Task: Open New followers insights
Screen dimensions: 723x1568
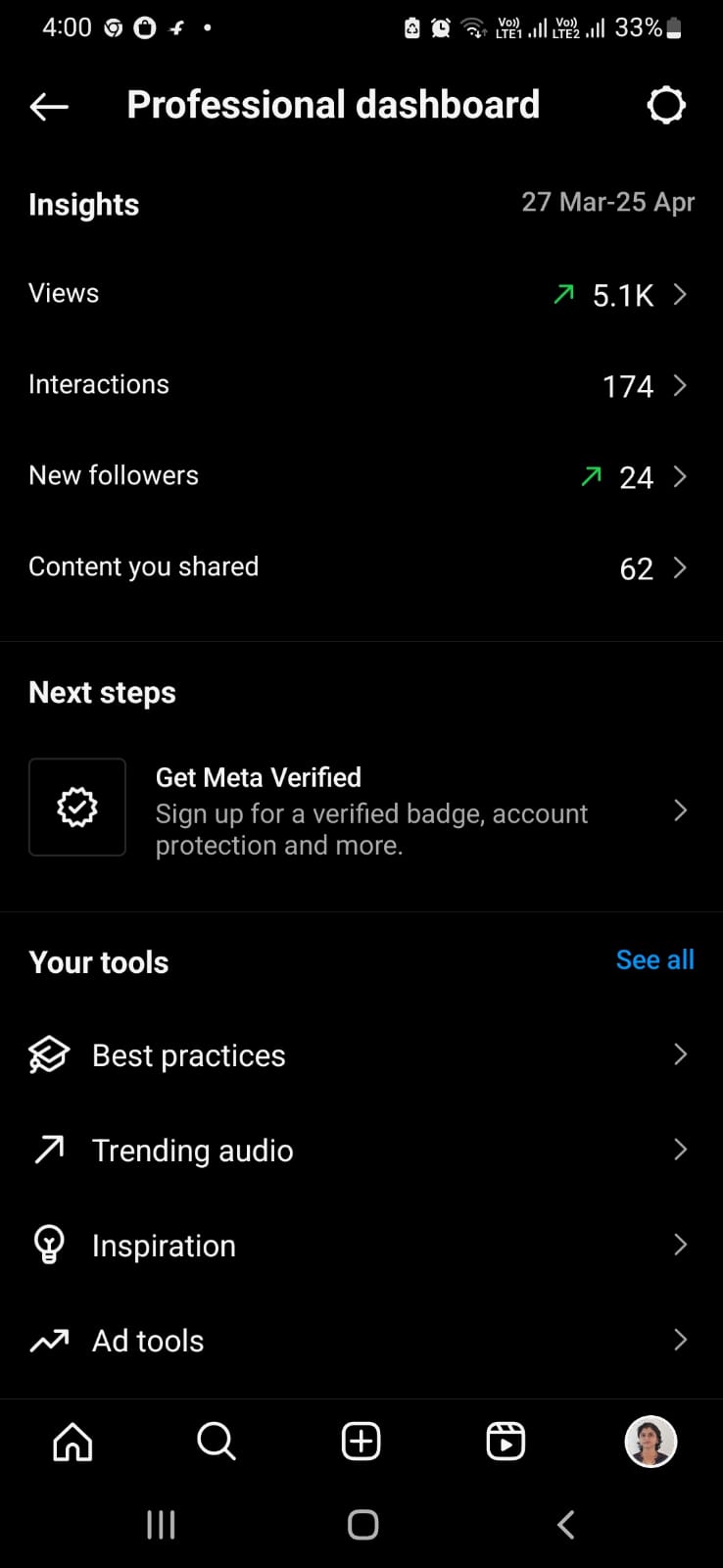Action: 361,476
